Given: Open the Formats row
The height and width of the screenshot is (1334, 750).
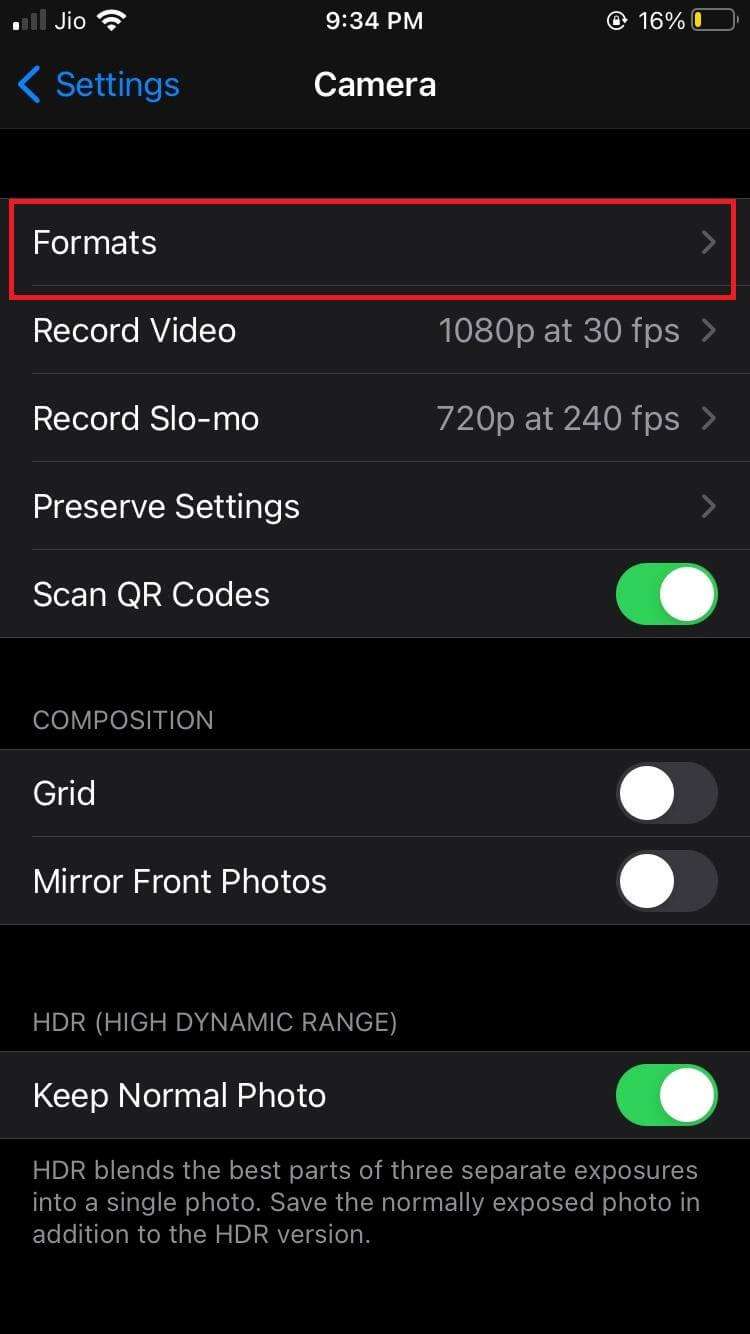Looking at the screenshot, I should click(x=374, y=243).
